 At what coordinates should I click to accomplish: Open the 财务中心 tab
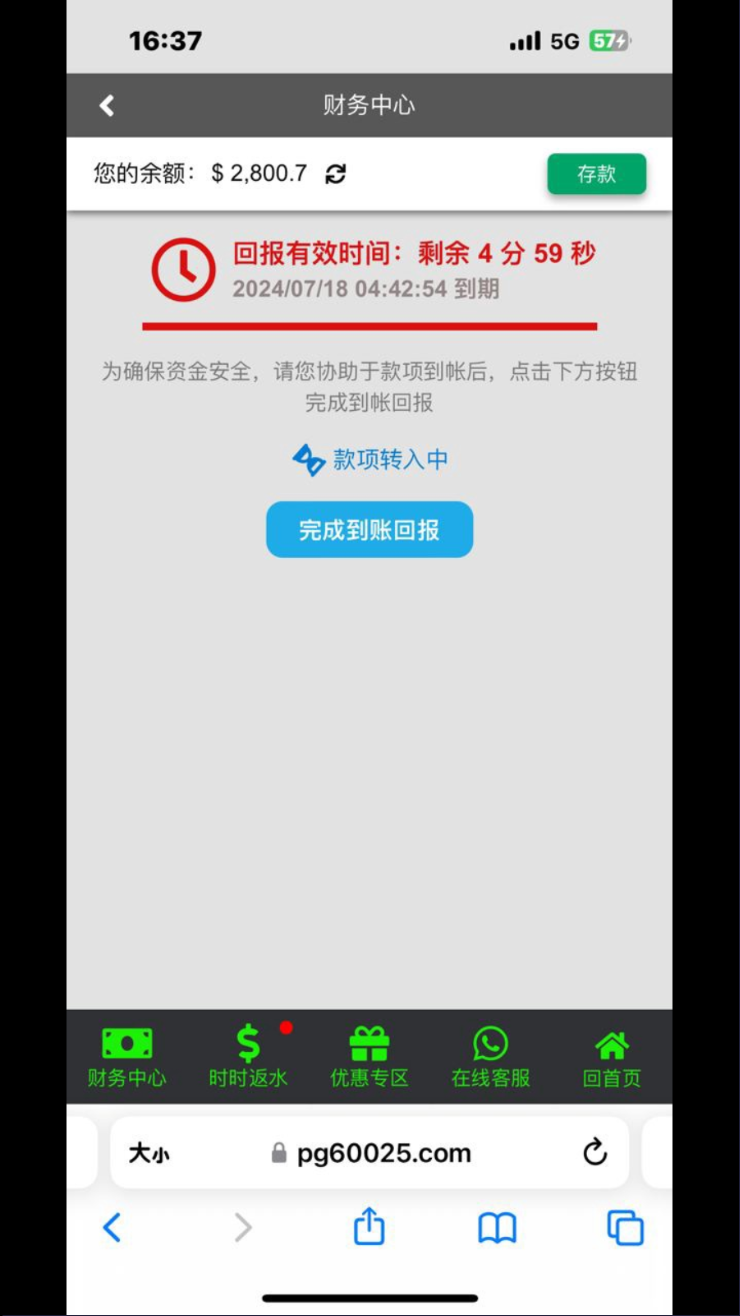tap(127, 1058)
